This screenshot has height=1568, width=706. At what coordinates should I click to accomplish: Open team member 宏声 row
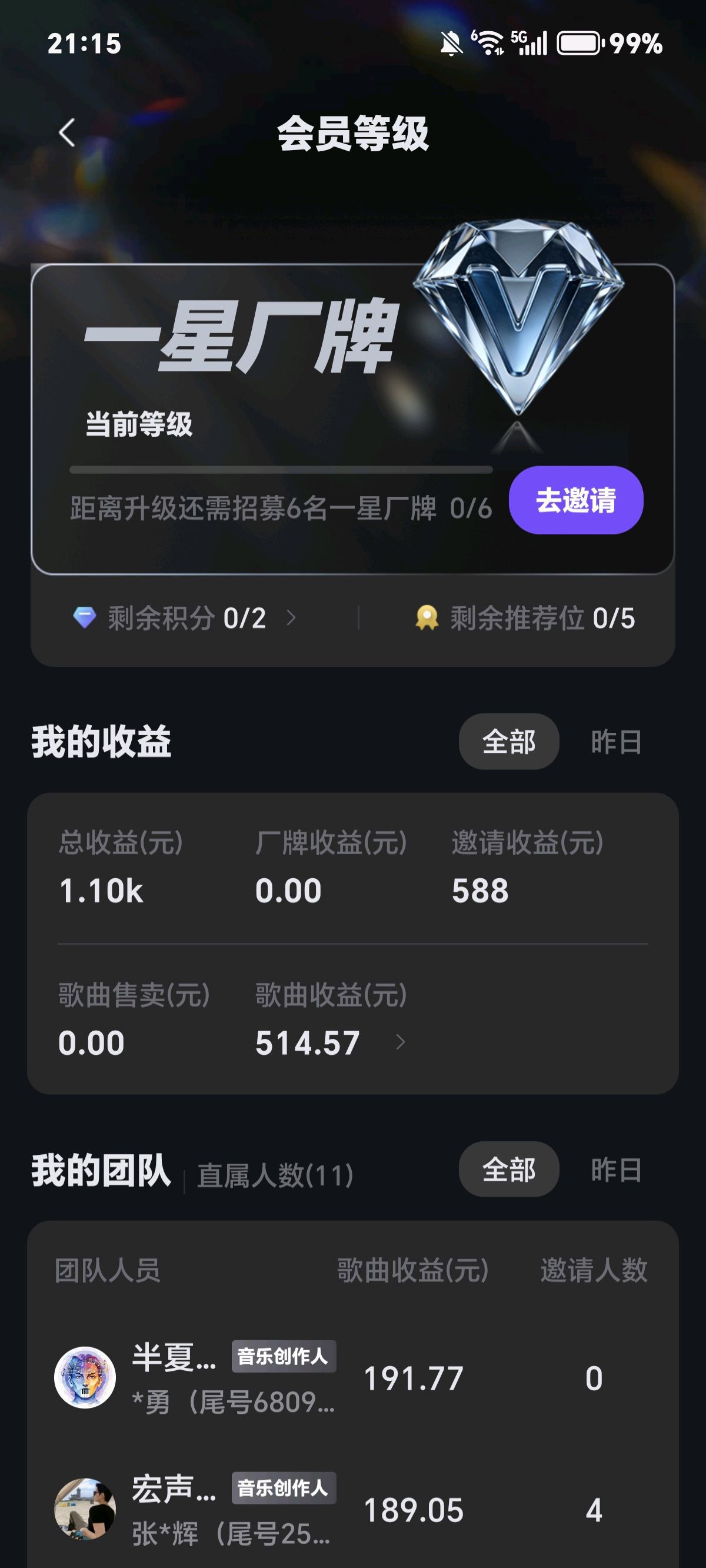(352, 1510)
